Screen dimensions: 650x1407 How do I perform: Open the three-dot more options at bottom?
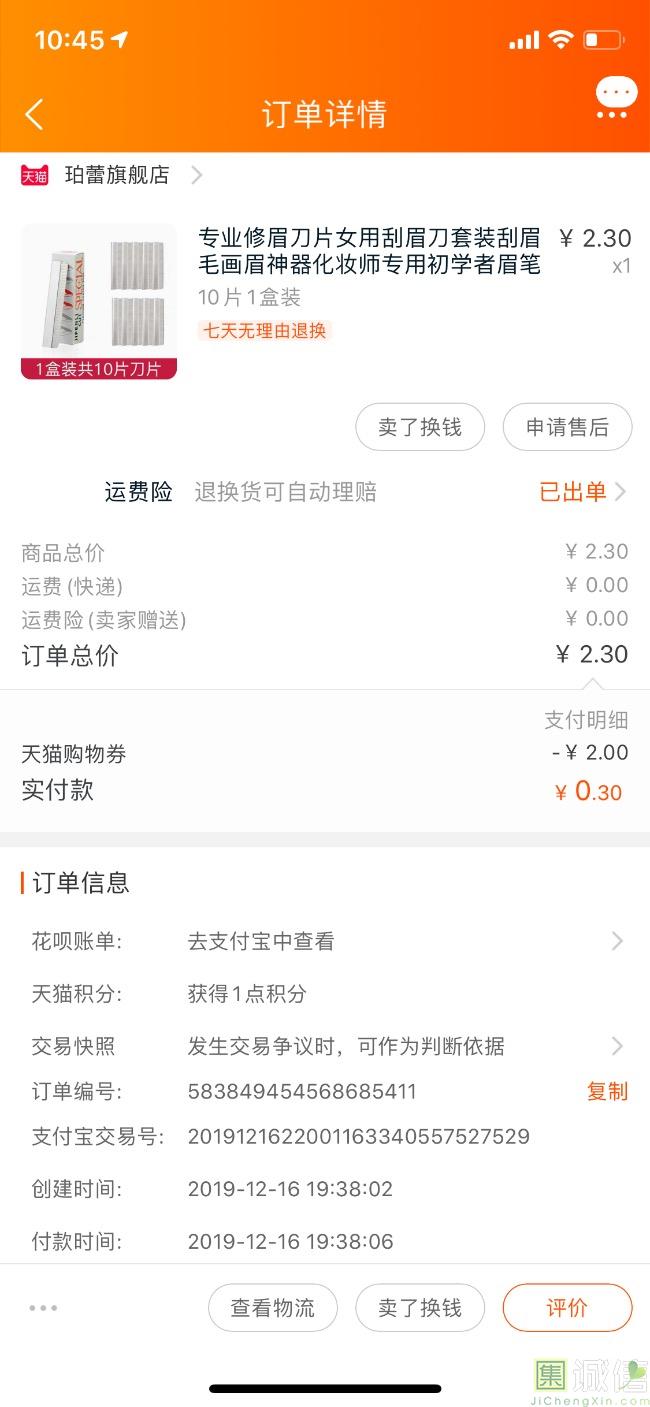[x=43, y=1307]
